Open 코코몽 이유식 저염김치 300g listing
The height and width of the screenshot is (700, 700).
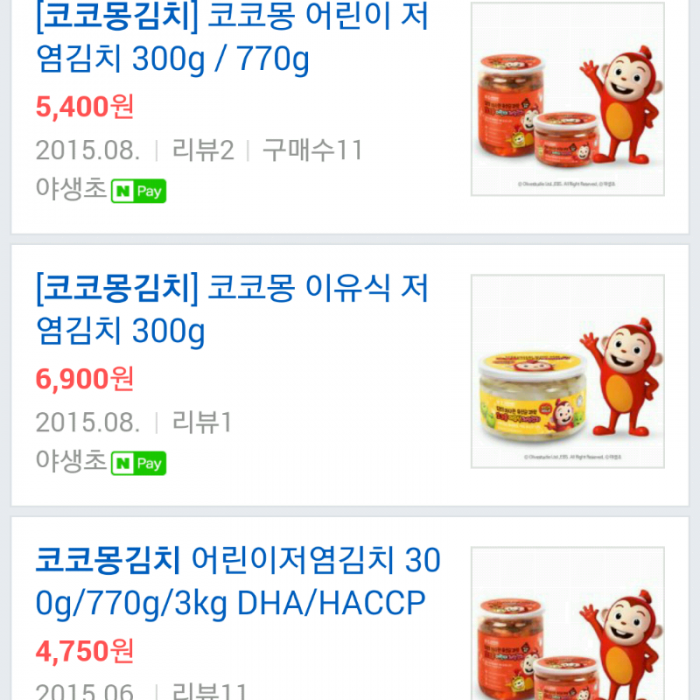[x=232, y=309]
